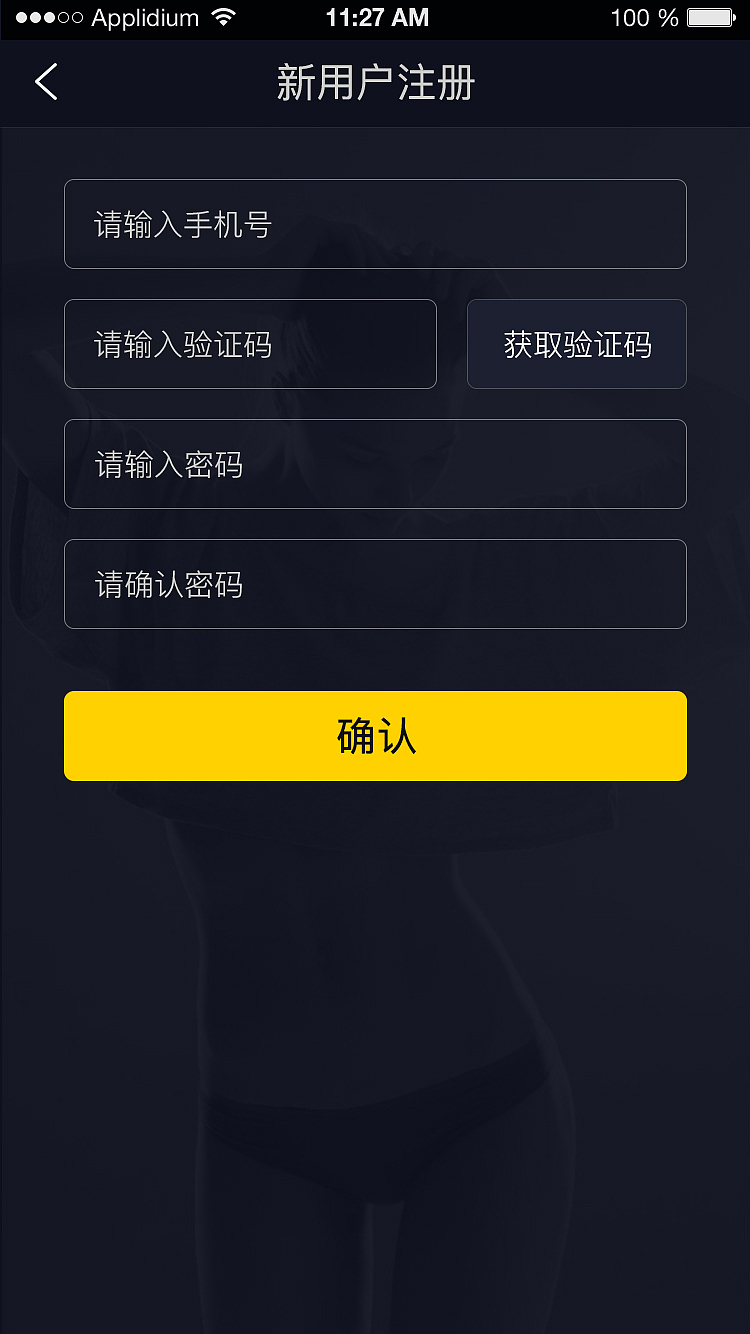
Task: Click into the 请输入密码 password field
Action: click(375, 464)
